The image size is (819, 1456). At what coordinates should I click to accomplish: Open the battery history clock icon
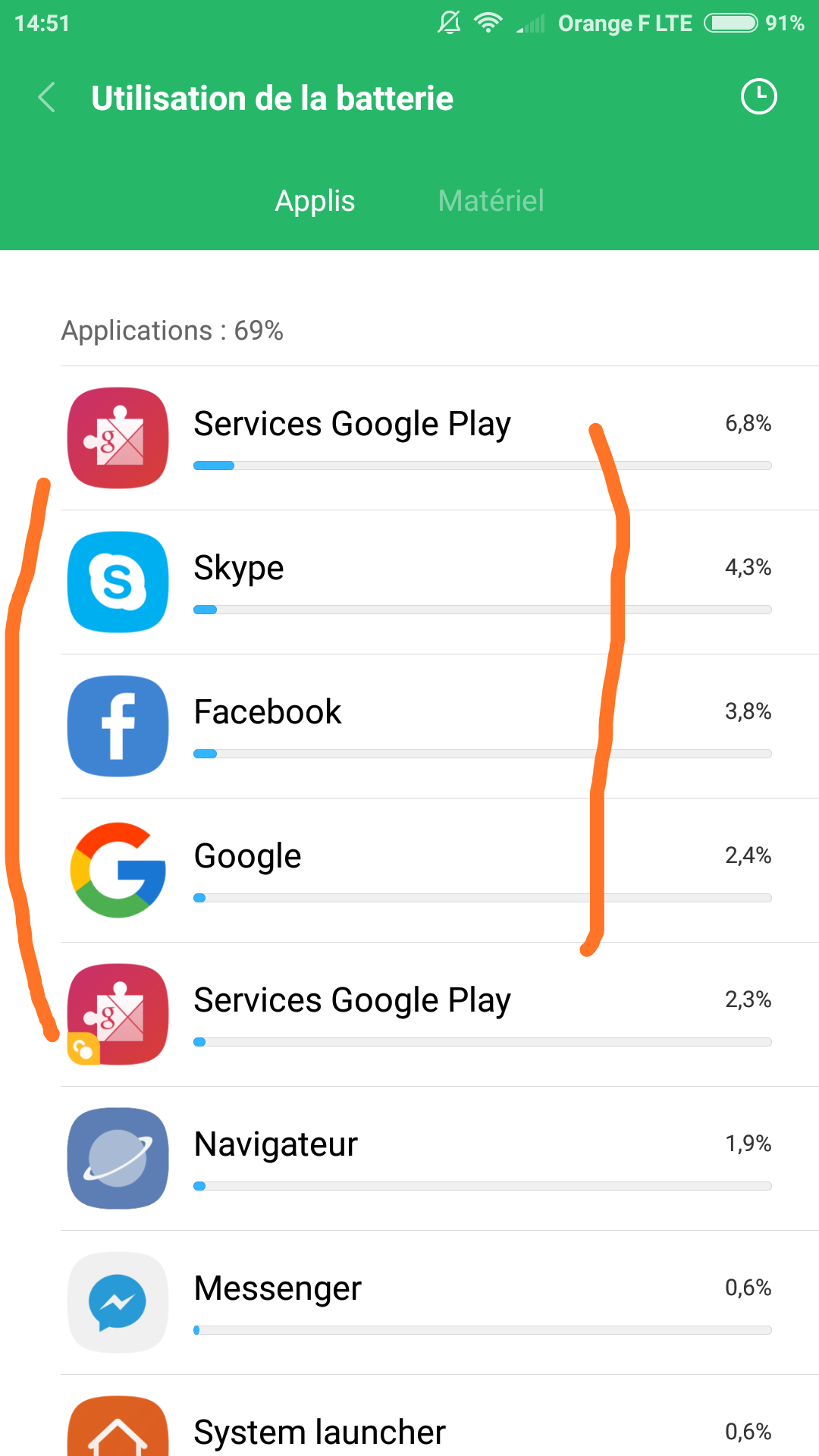[x=758, y=97]
